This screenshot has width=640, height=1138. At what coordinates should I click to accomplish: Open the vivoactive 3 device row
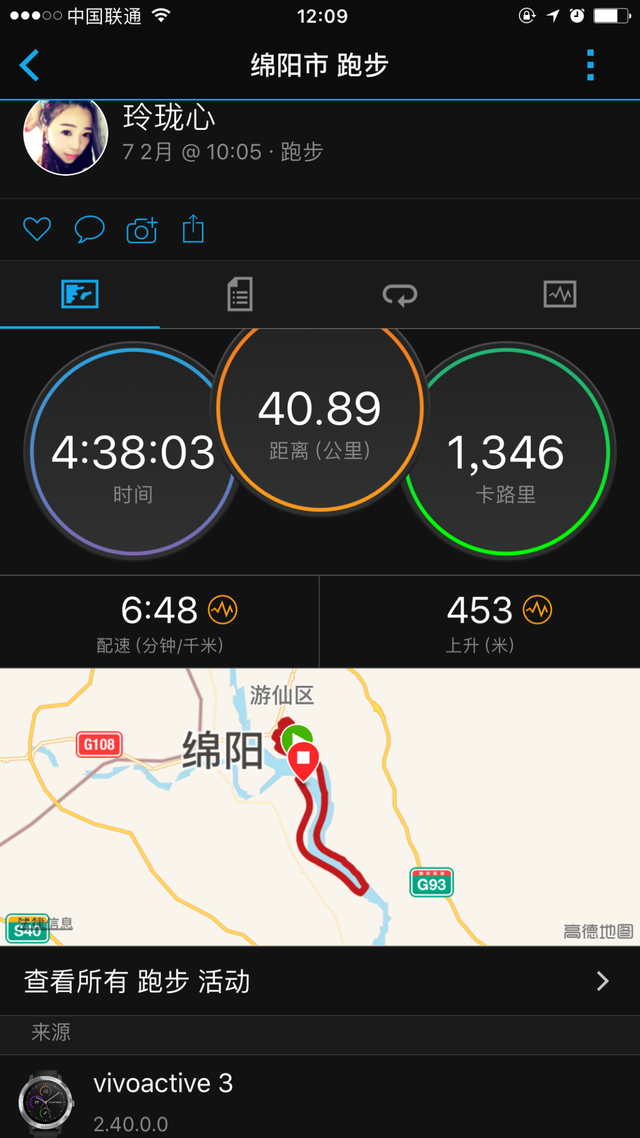tap(320, 1096)
